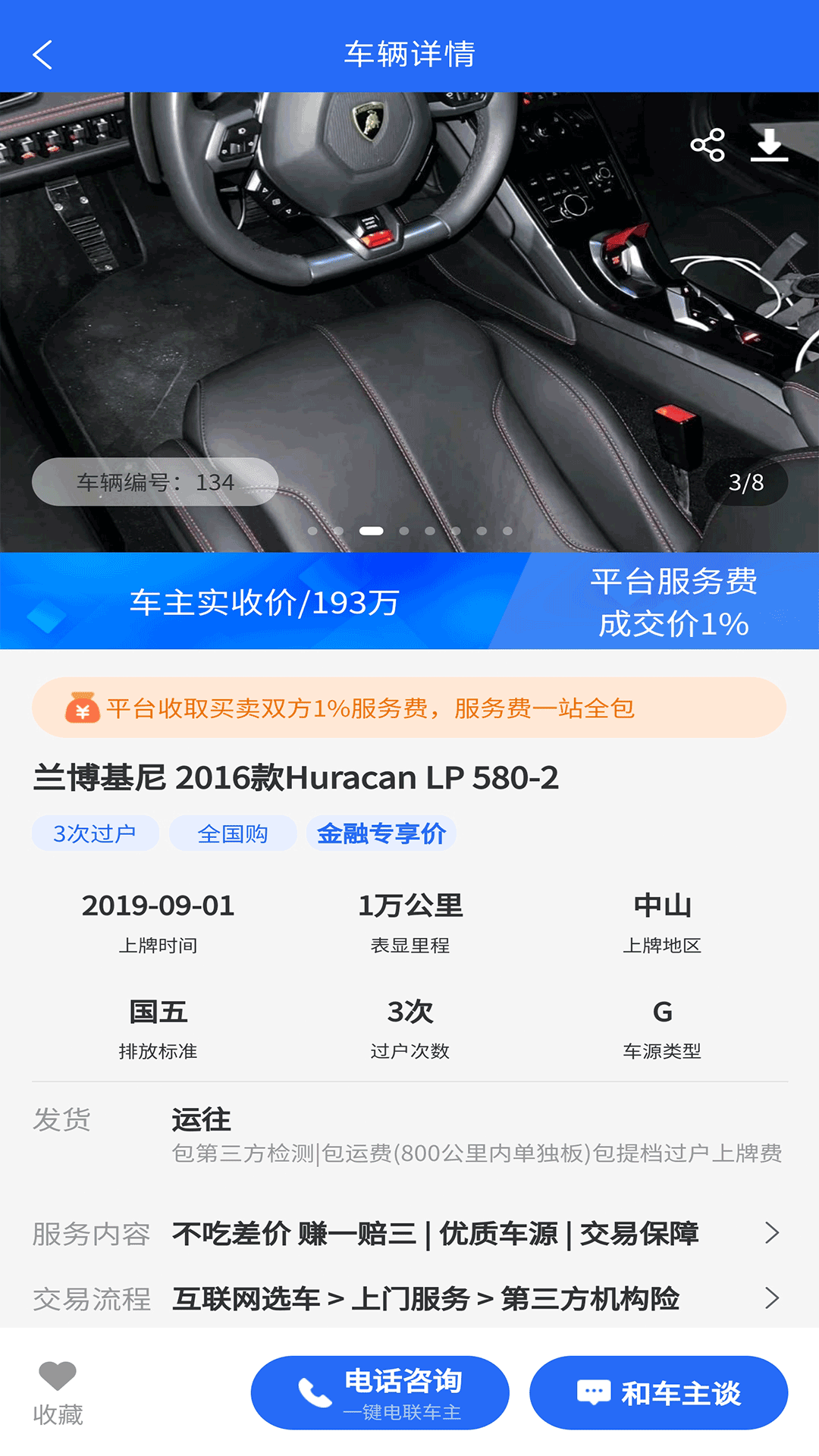819x1456 pixels.
Task: Tap the 金融专享价 chip
Action: click(381, 833)
